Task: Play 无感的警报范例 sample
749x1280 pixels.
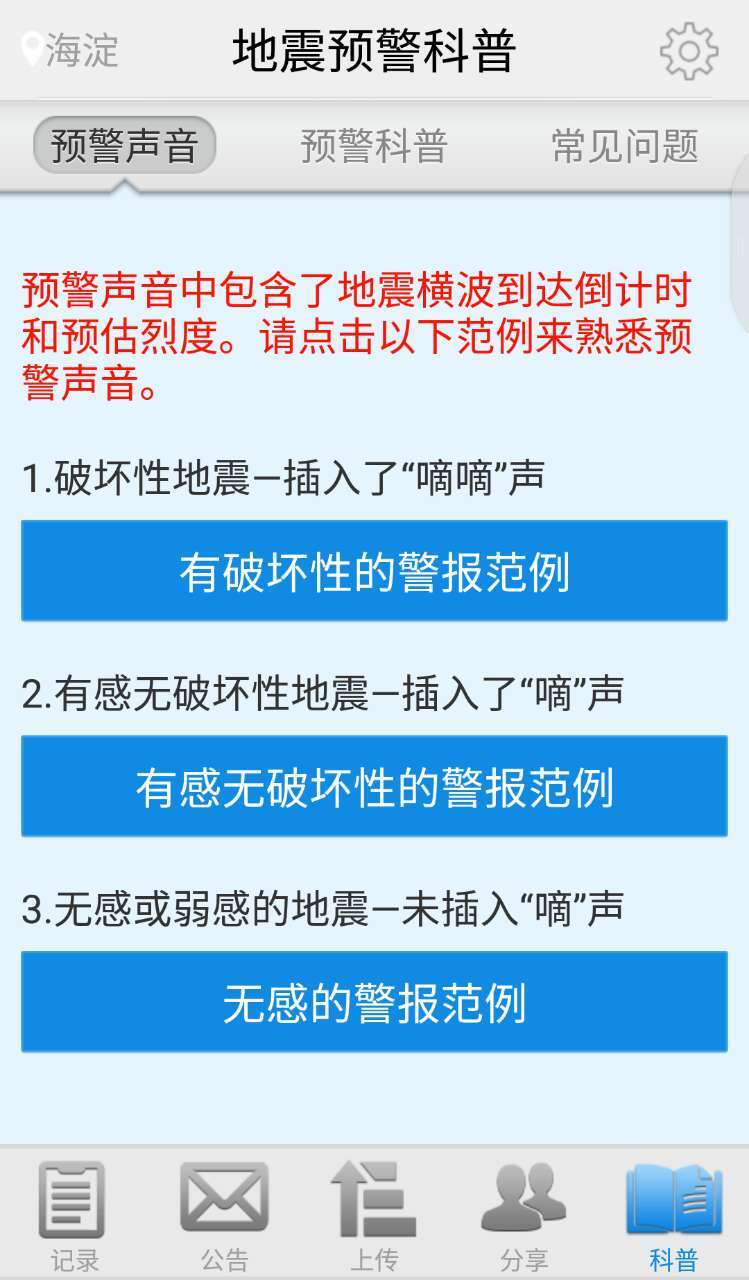Action: pyautogui.click(x=374, y=1002)
